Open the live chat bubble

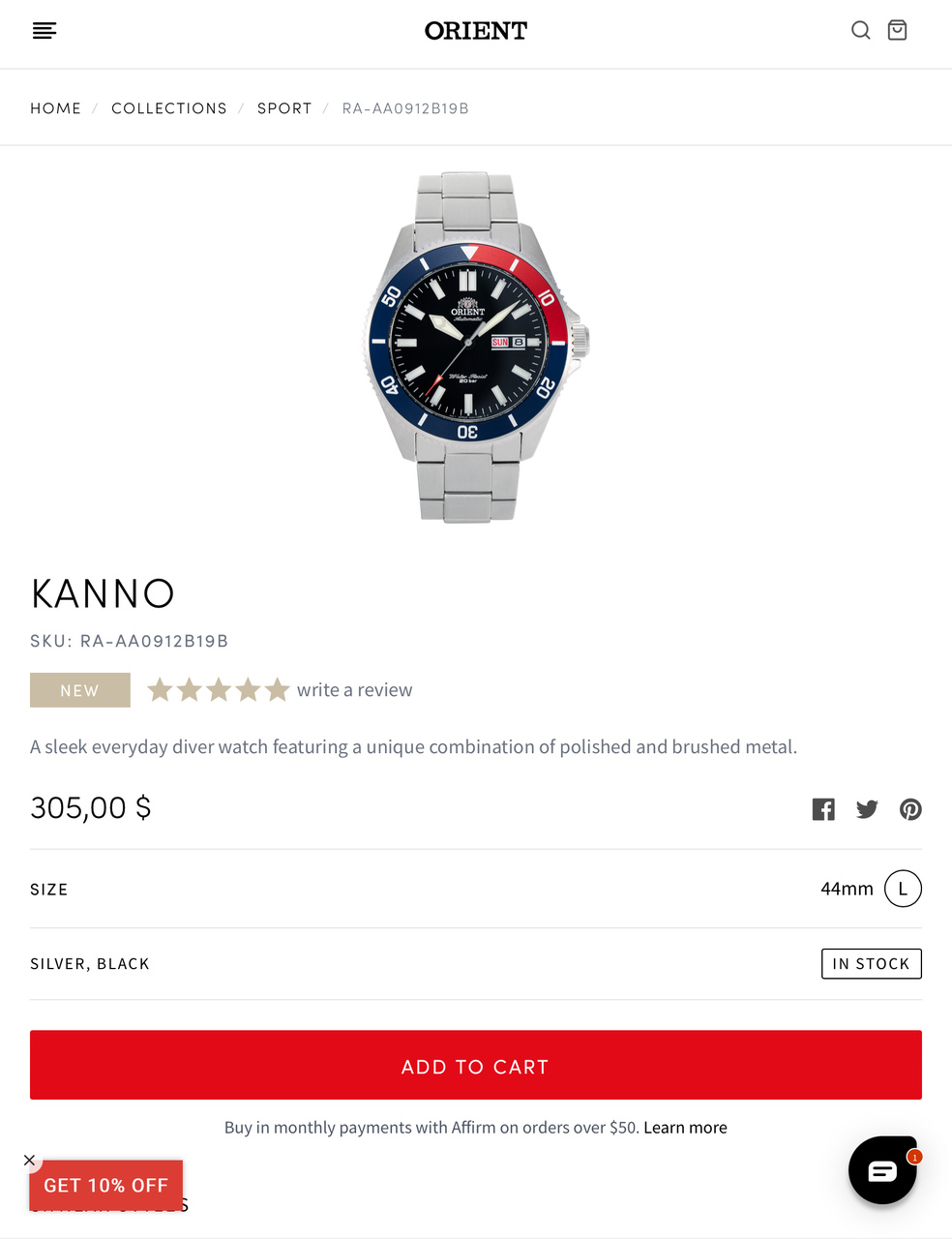(882, 1170)
